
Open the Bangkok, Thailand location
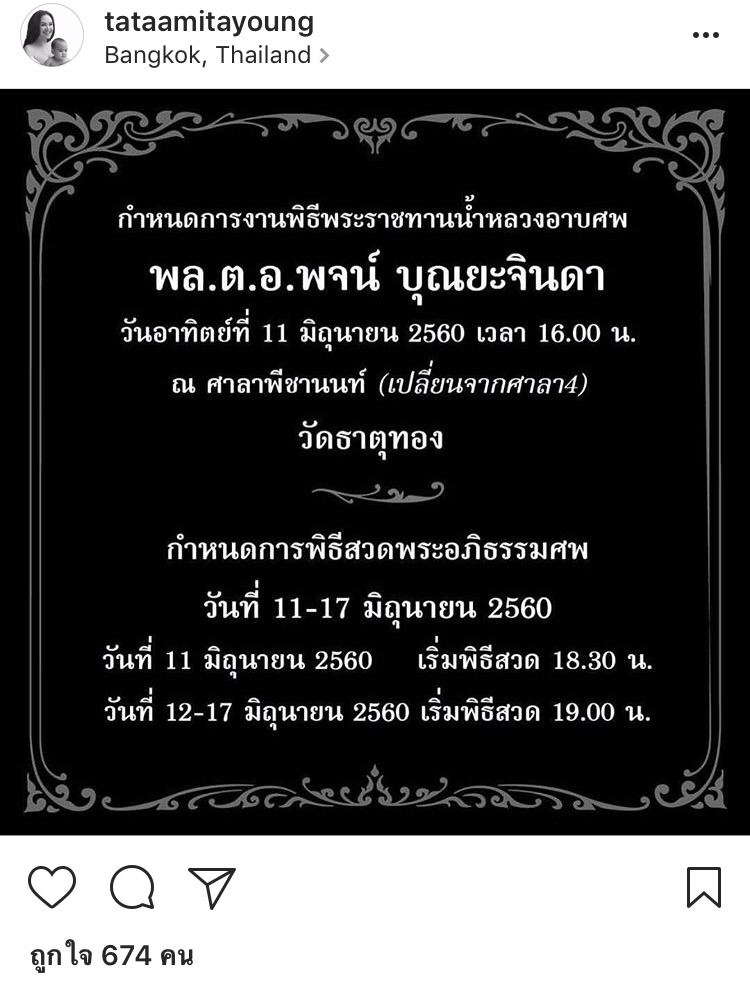click(x=216, y=55)
